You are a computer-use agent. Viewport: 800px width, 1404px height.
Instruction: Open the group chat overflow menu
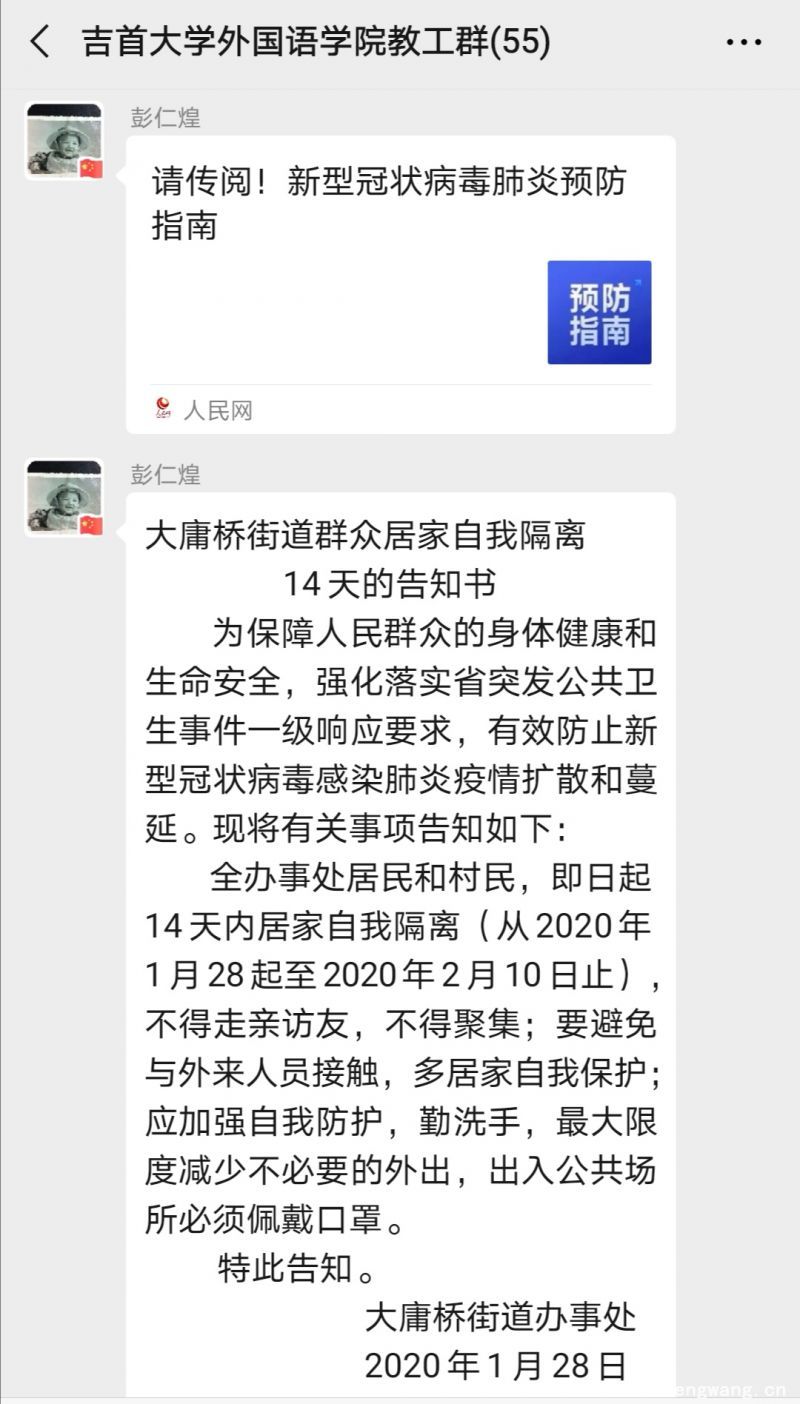(743, 42)
